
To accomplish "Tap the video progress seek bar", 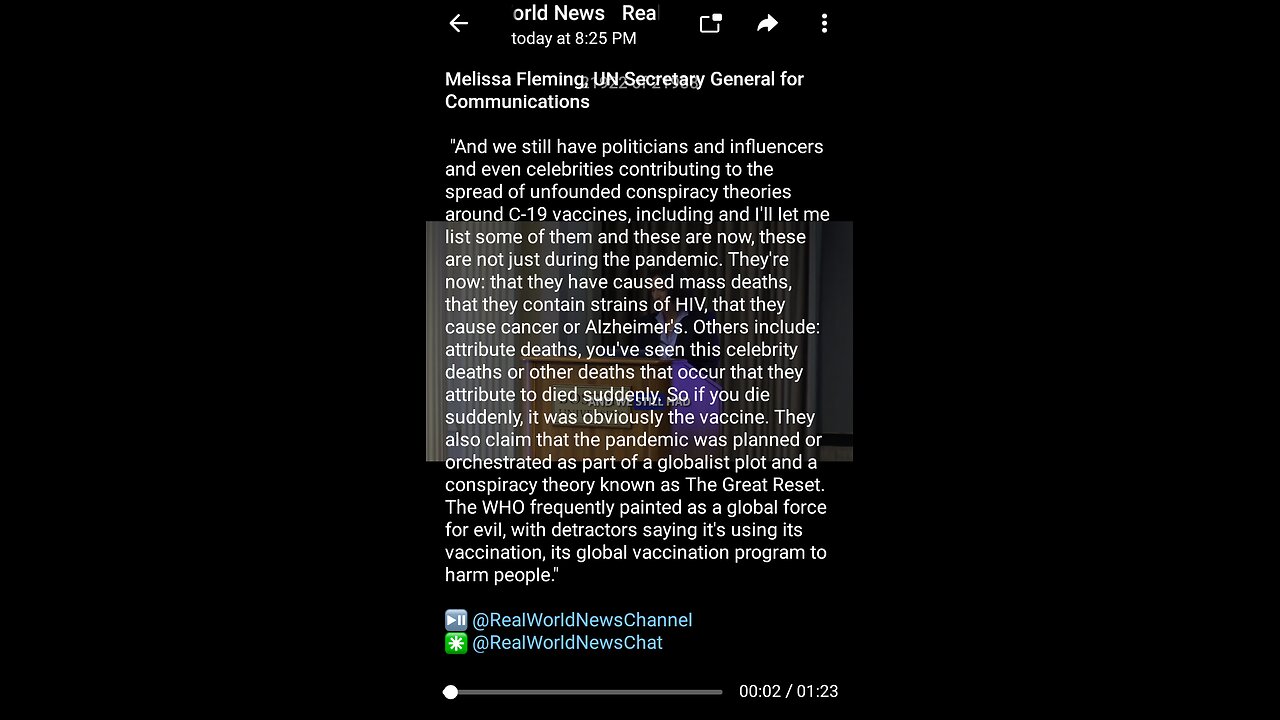I will [585, 692].
